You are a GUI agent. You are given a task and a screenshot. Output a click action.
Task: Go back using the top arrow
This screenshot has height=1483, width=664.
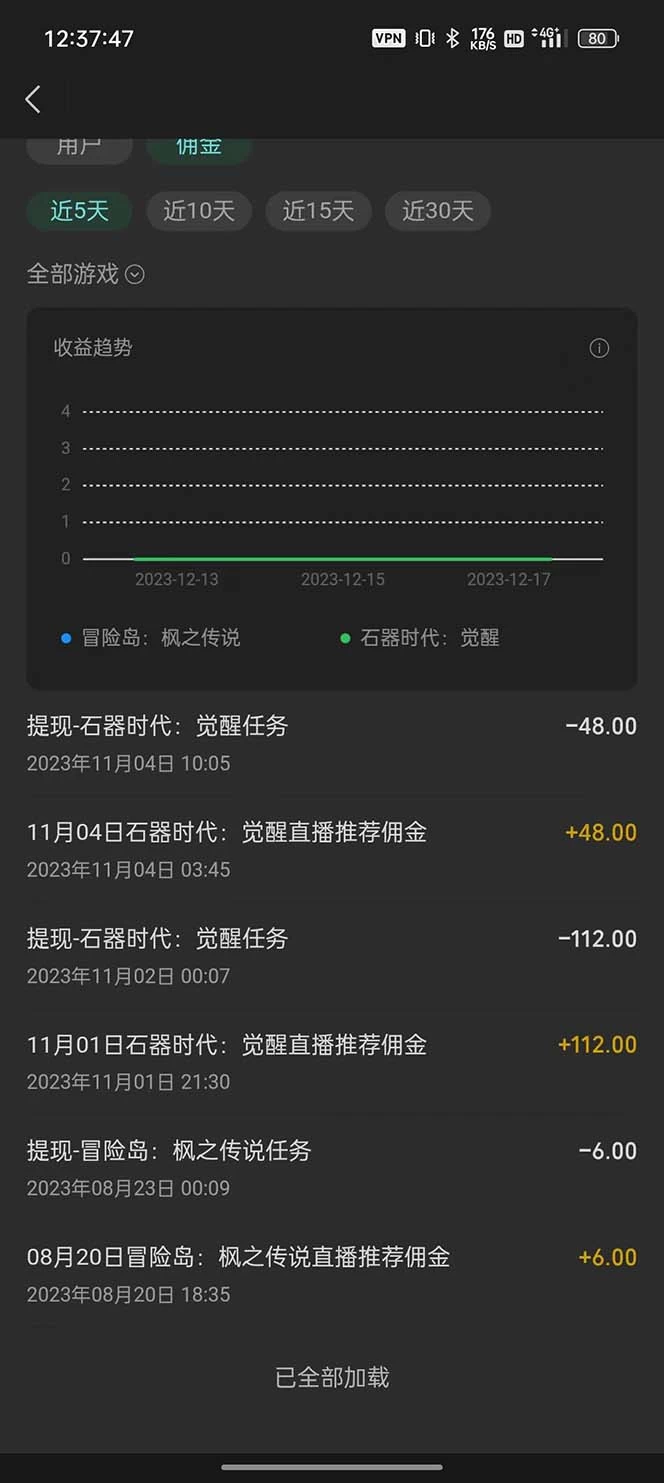click(x=33, y=99)
